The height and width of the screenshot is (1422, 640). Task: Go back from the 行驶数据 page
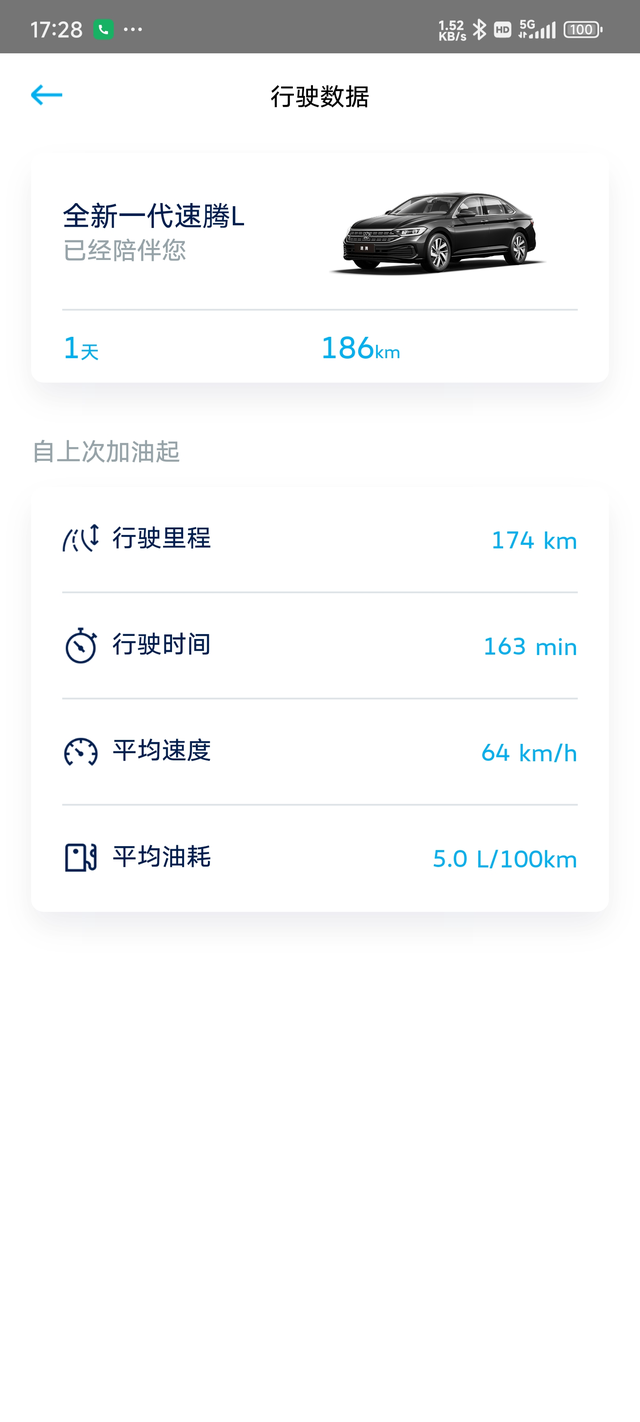(x=46, y=96)
